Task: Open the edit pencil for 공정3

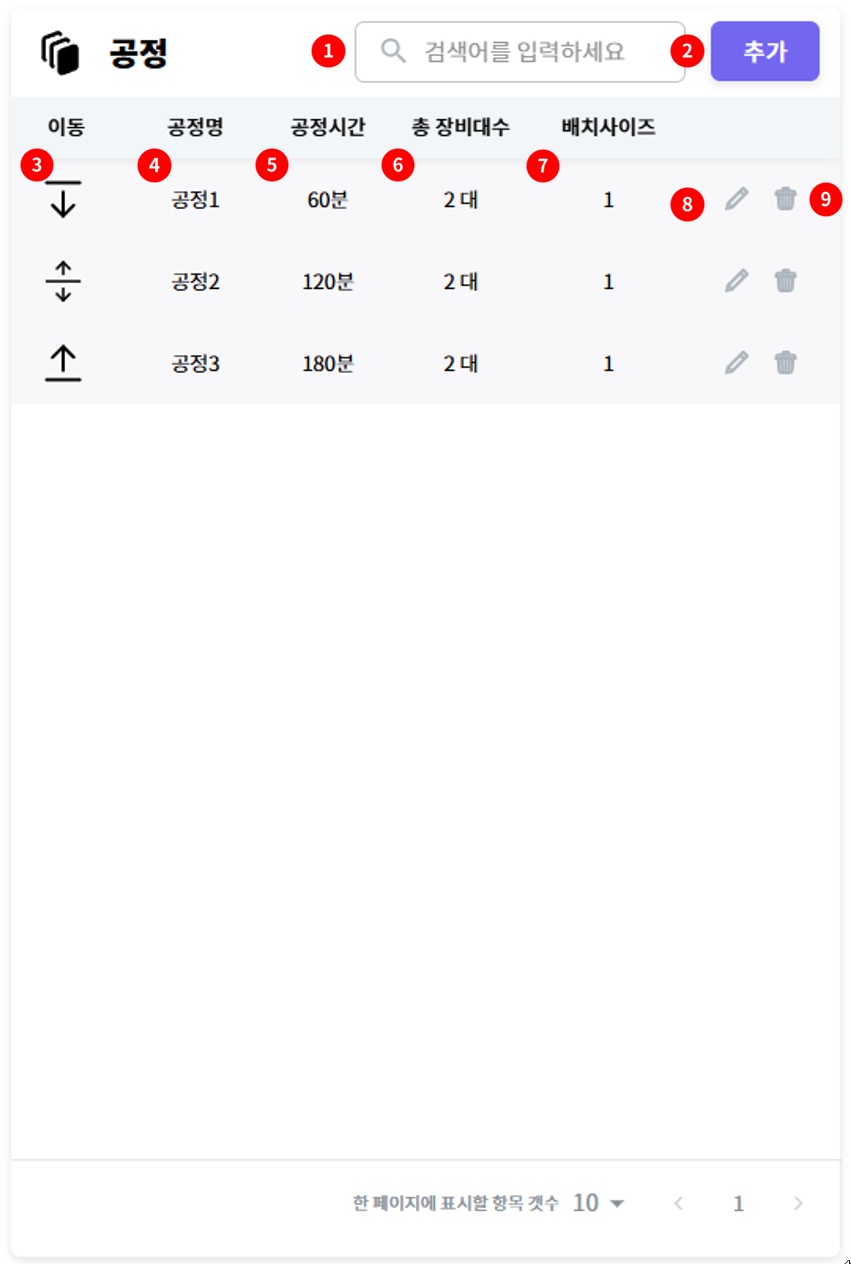Action: 736,363
